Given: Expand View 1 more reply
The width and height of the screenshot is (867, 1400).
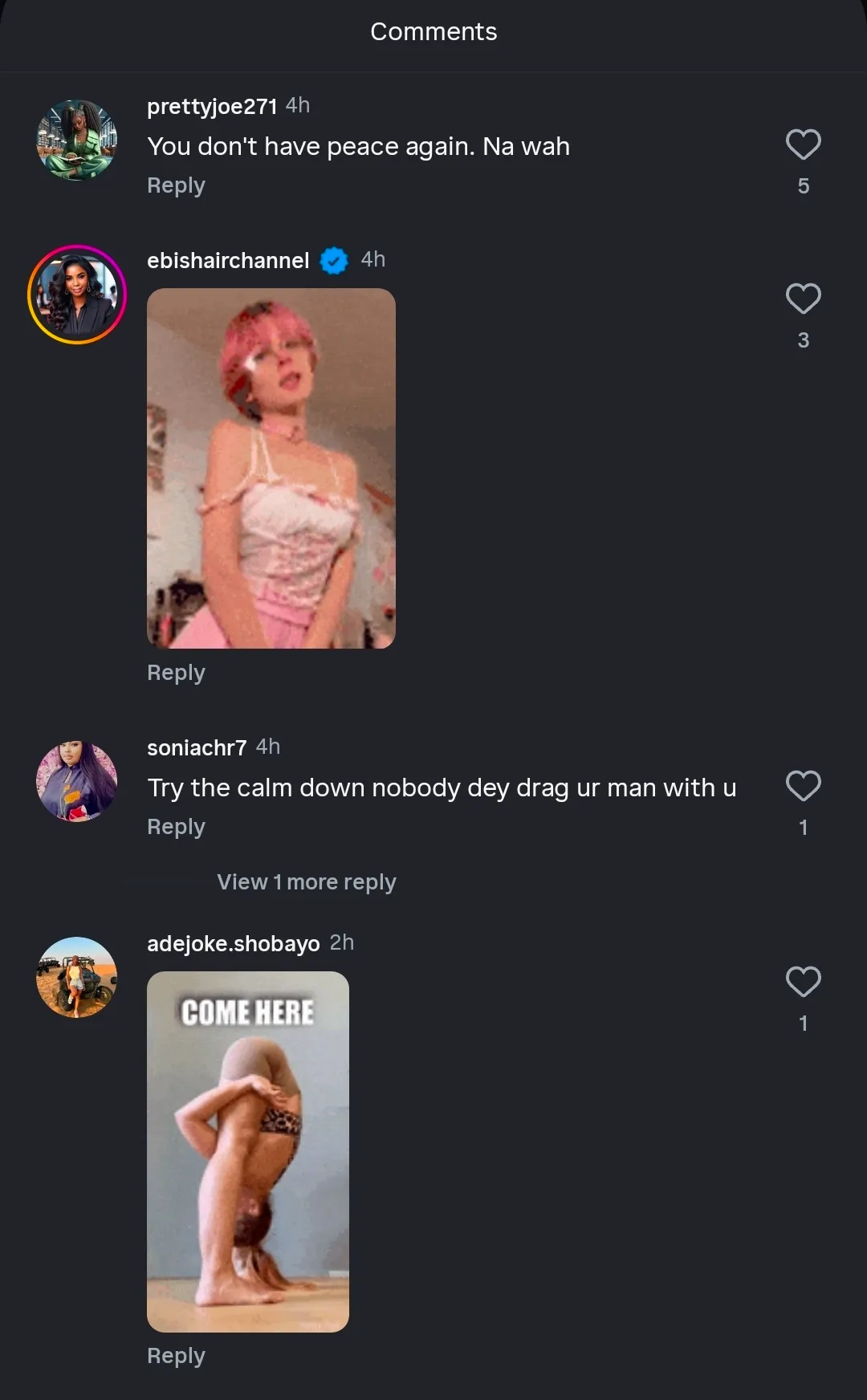Looking at the screenshot, I should tap(306, 882).
